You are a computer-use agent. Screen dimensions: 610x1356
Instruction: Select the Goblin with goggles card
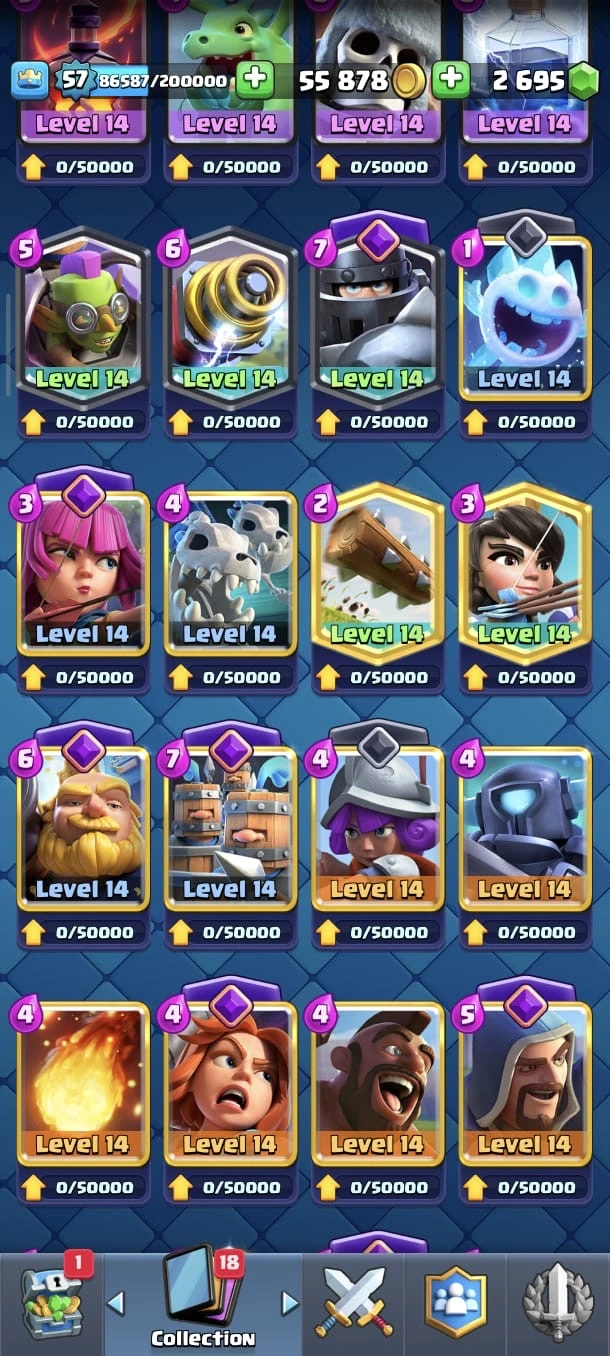[x=83, y=320]
